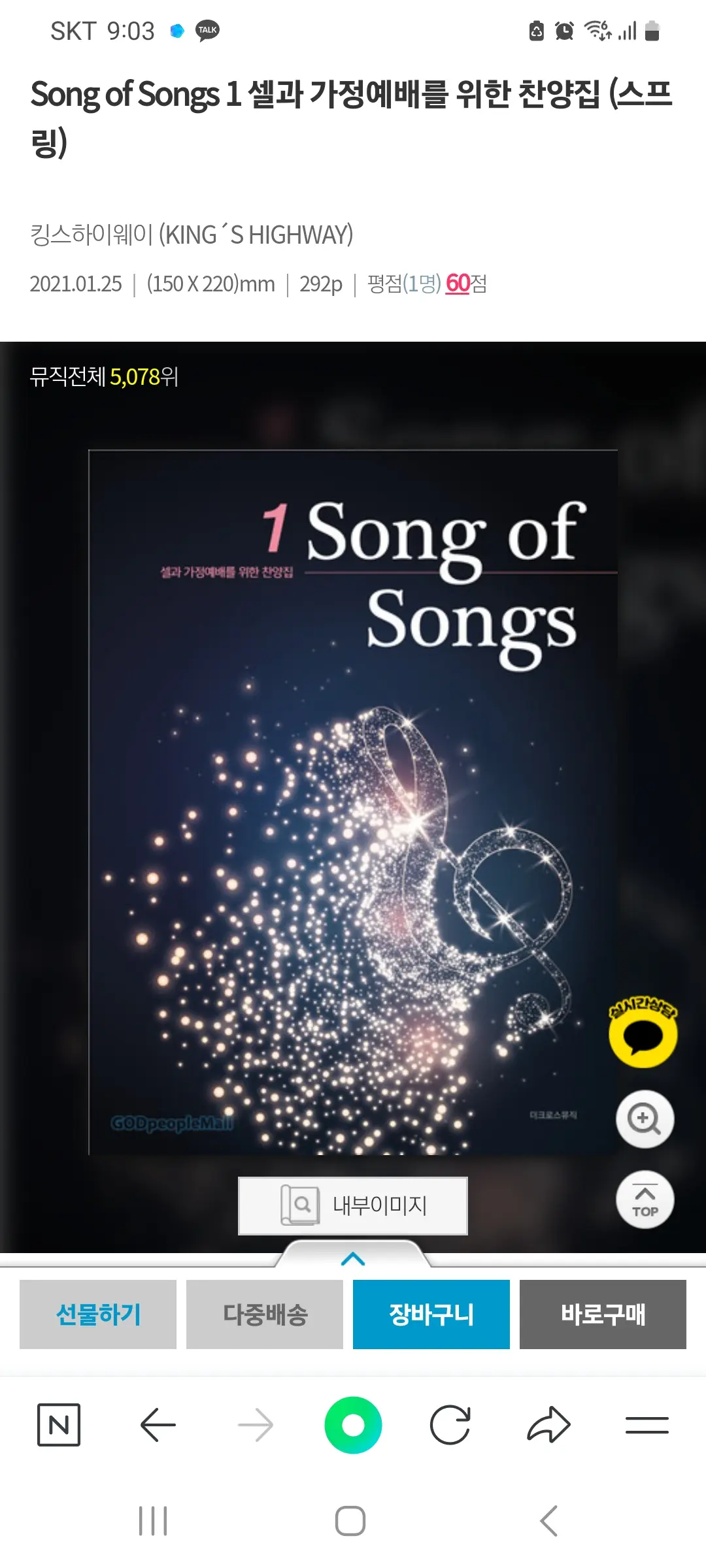
Task: Jump back to top with TOP button
Action: tap(645, 1200)
